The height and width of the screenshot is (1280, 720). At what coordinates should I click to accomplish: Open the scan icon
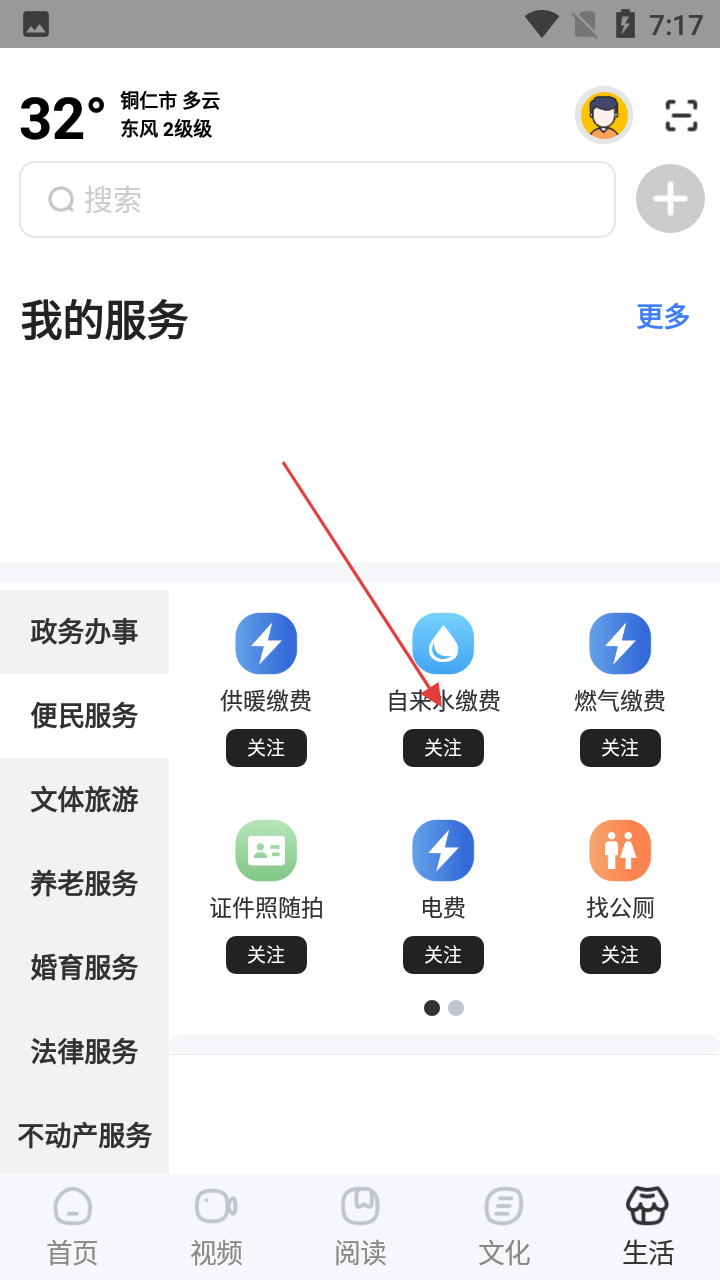681,116
